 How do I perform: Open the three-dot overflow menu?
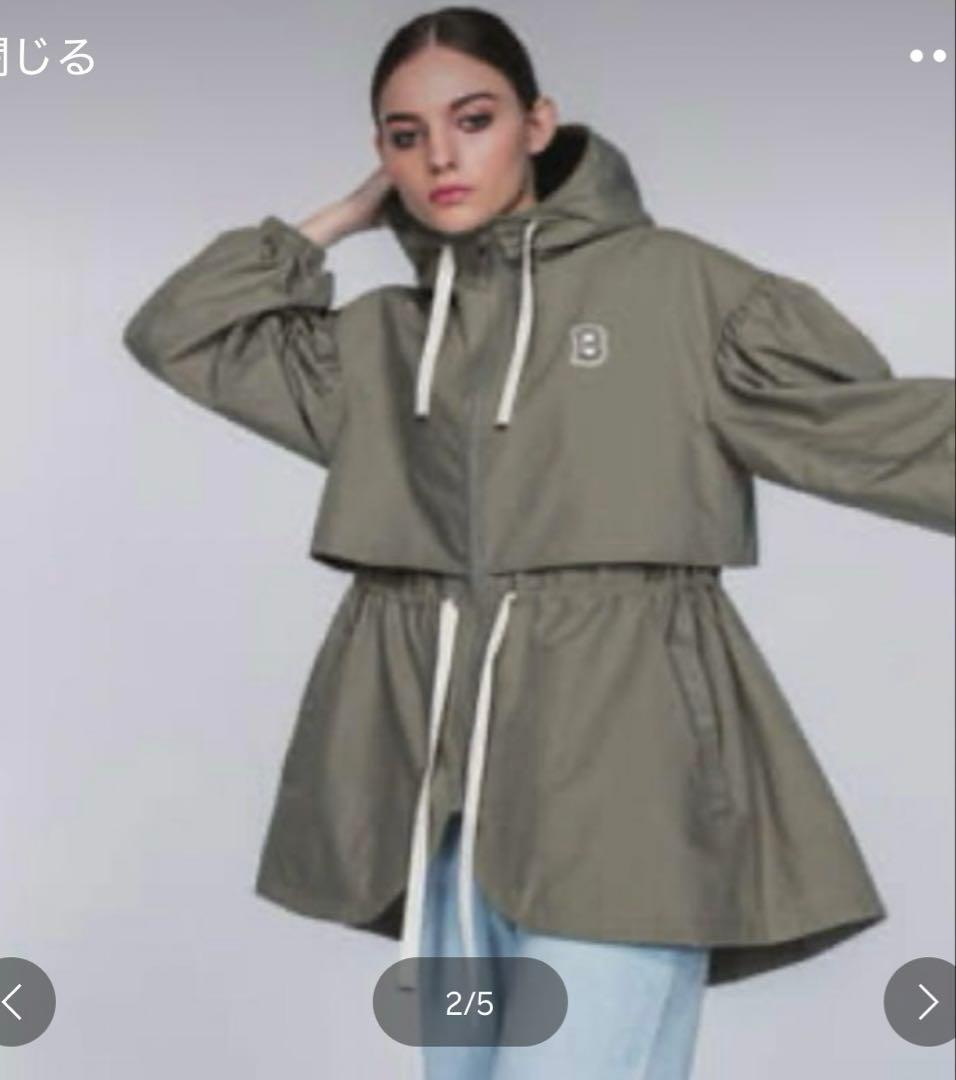coord(928,56)
